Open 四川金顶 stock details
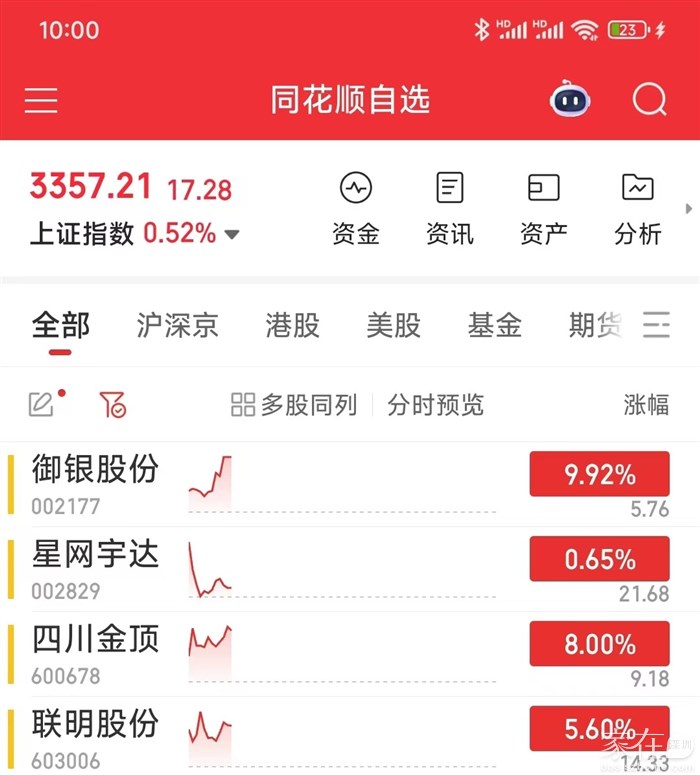Viewport: 700px width, 775px height. click(x=96, y=640)
